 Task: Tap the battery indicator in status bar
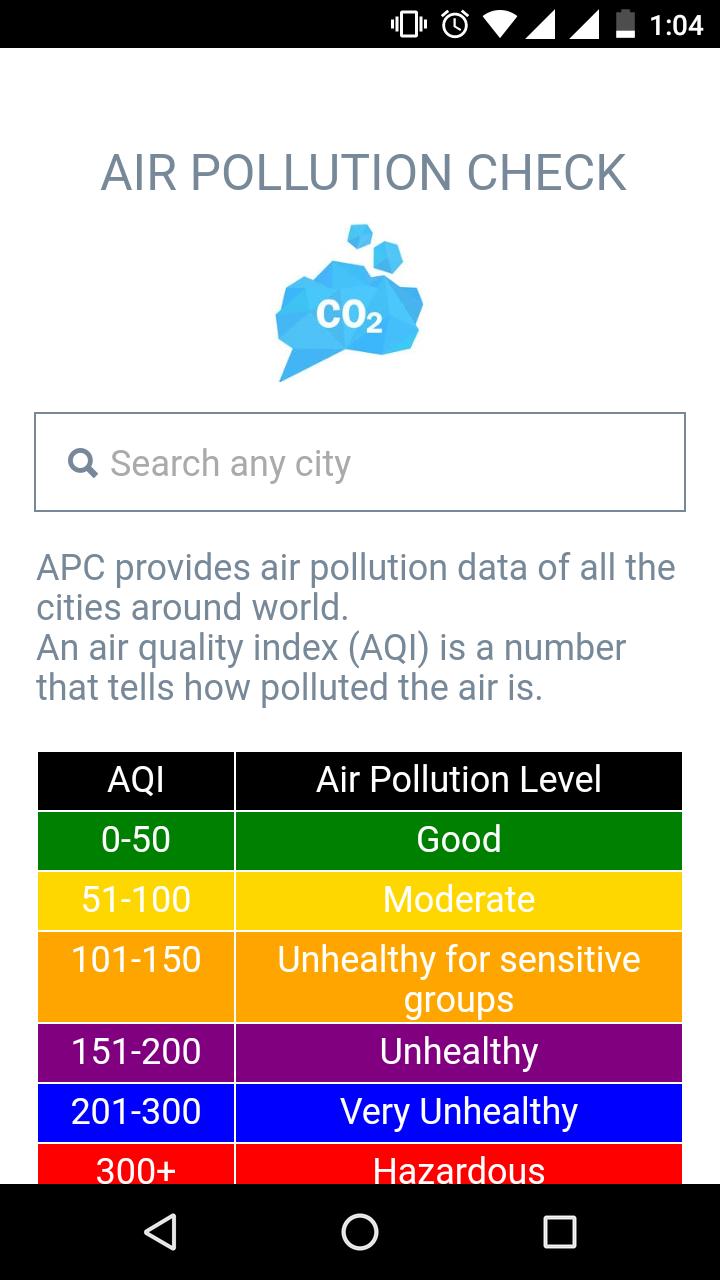[x=626, y=24]
